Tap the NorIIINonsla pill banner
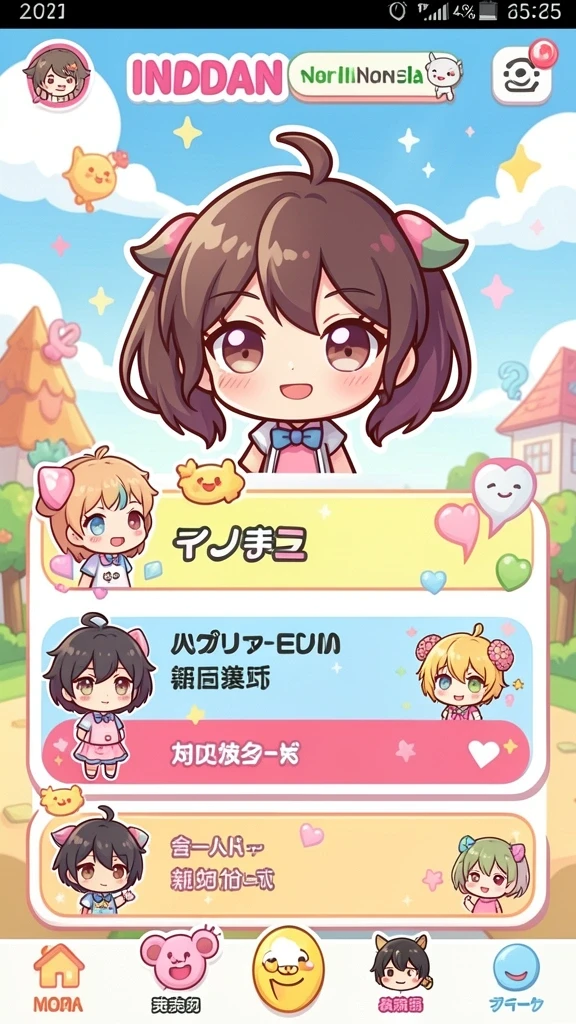 (x=376, y=76)
